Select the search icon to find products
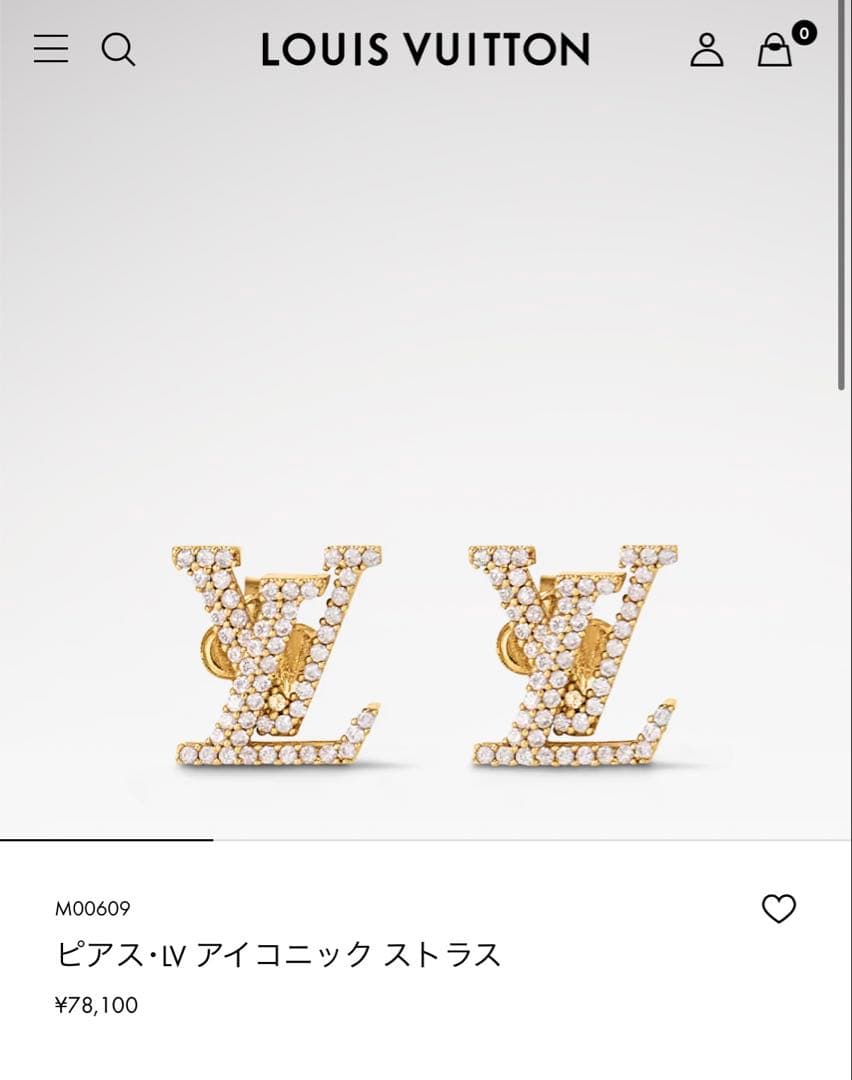 point(120,48)
